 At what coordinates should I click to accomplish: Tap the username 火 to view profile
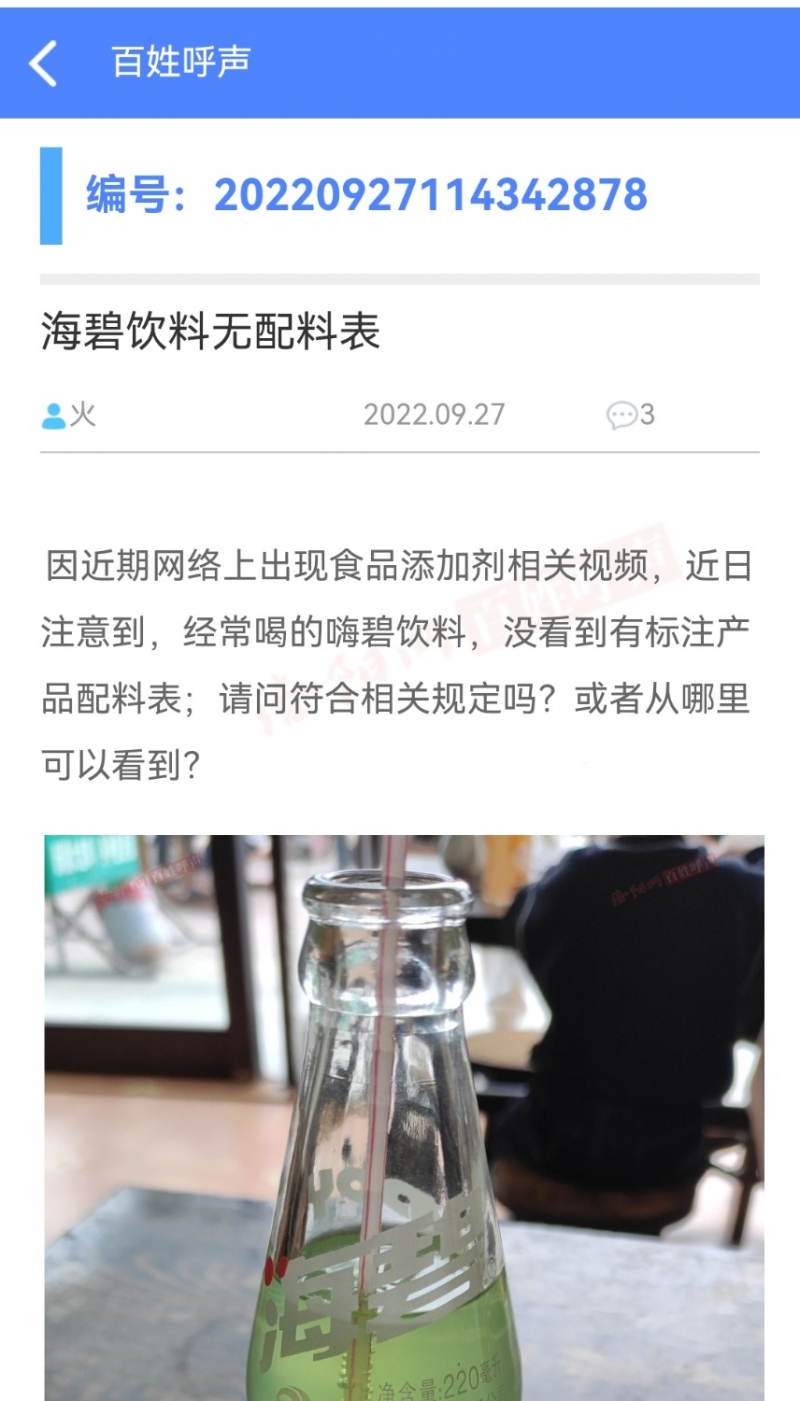coord(74,414)
